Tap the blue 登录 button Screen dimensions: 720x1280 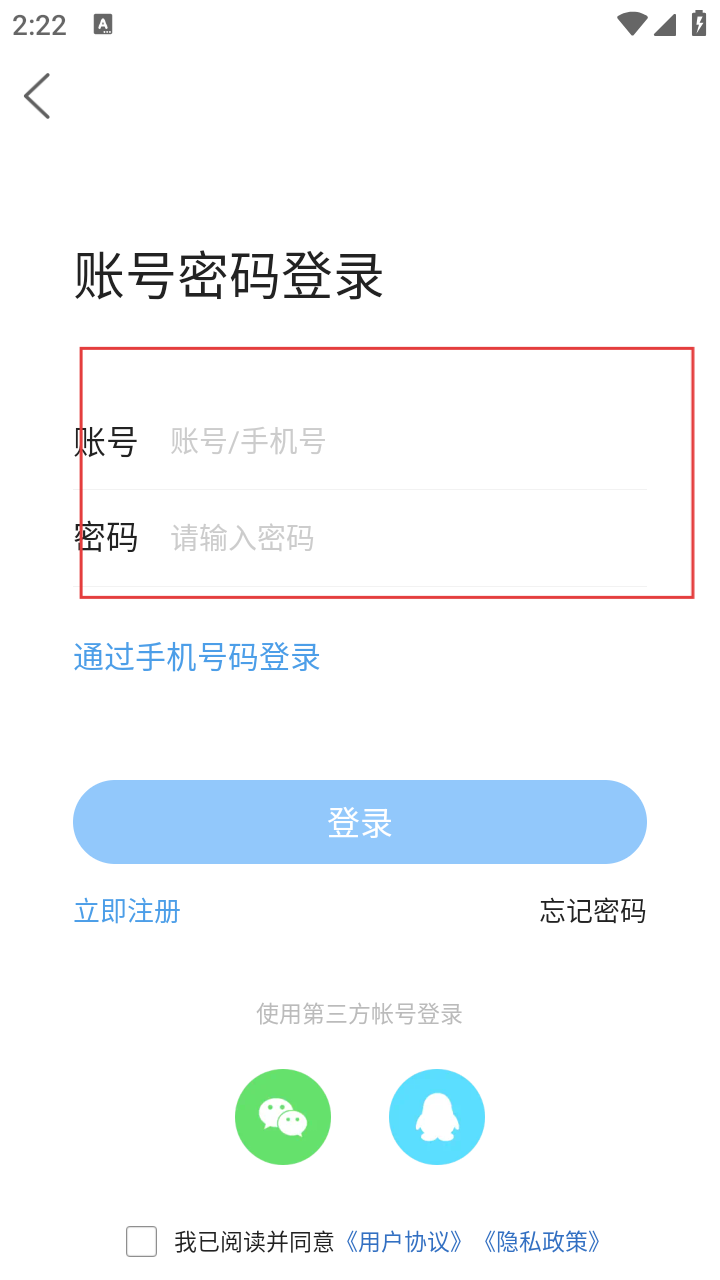pos(360,822)
